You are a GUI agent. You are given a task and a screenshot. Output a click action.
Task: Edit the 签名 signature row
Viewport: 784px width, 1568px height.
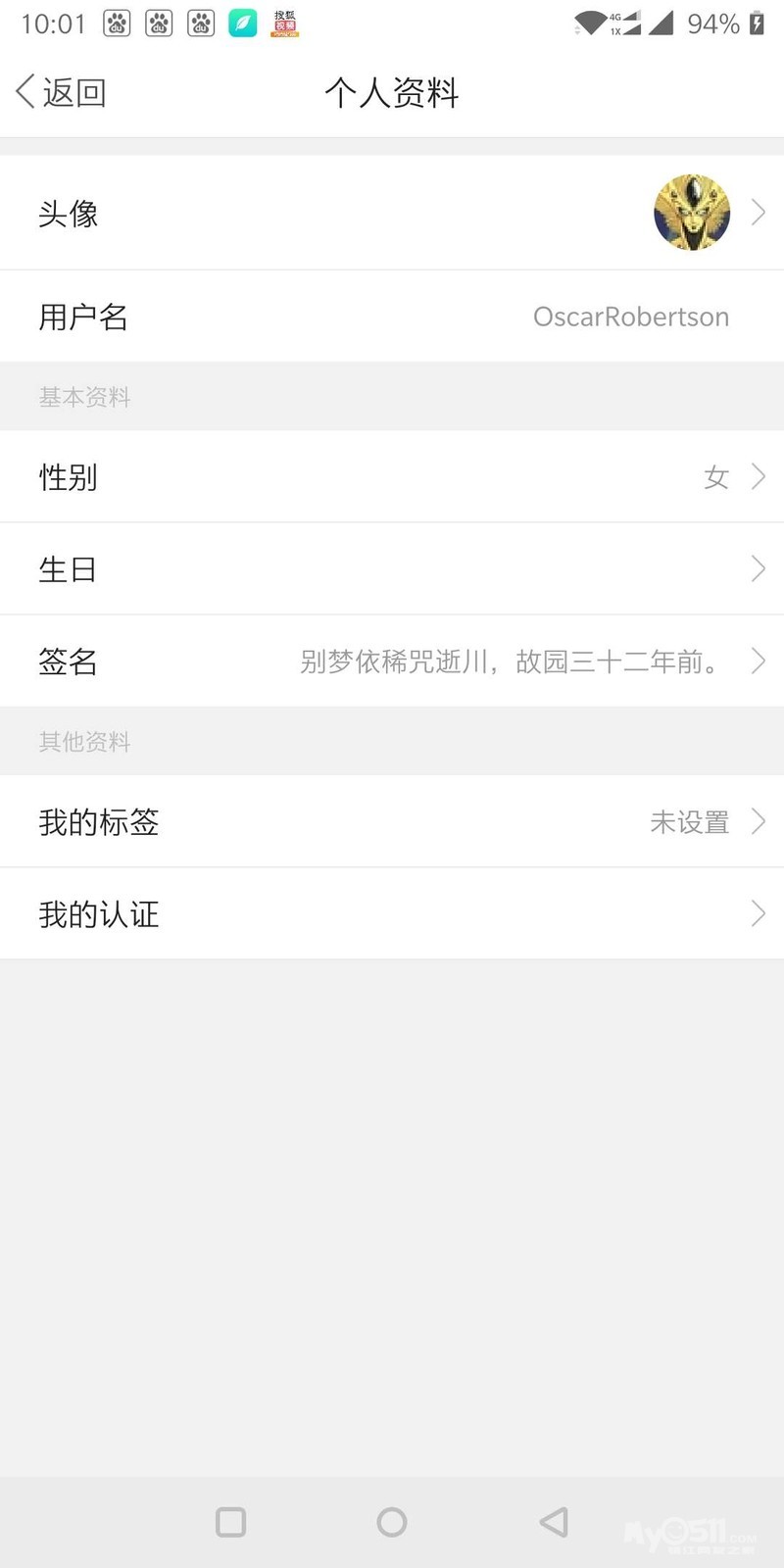coord(392,661)
